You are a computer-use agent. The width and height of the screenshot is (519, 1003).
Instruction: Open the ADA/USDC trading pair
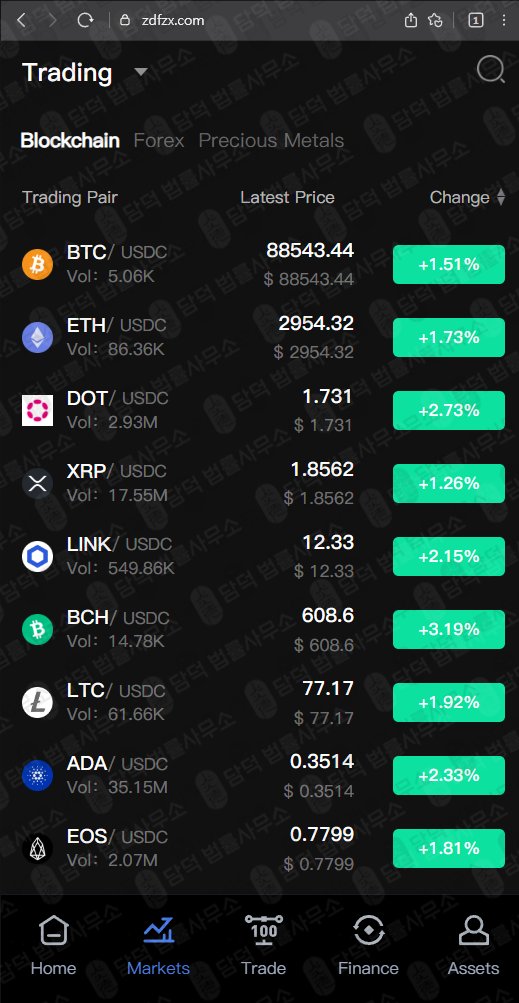tap(259, 775)
